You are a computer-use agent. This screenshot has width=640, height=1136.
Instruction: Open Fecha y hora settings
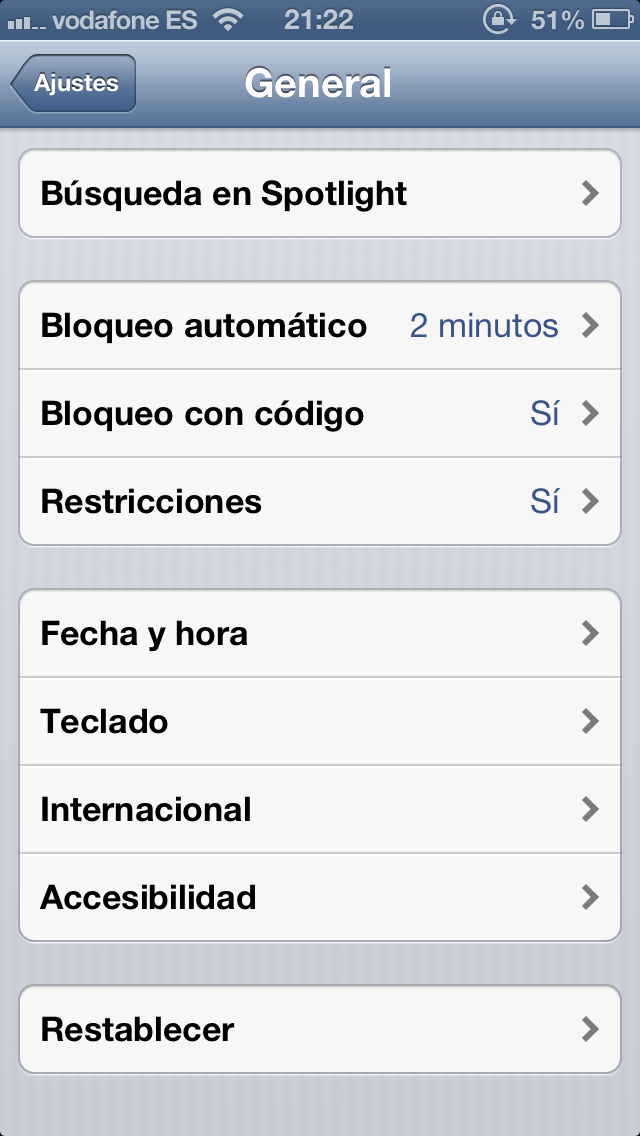point(320,634)
